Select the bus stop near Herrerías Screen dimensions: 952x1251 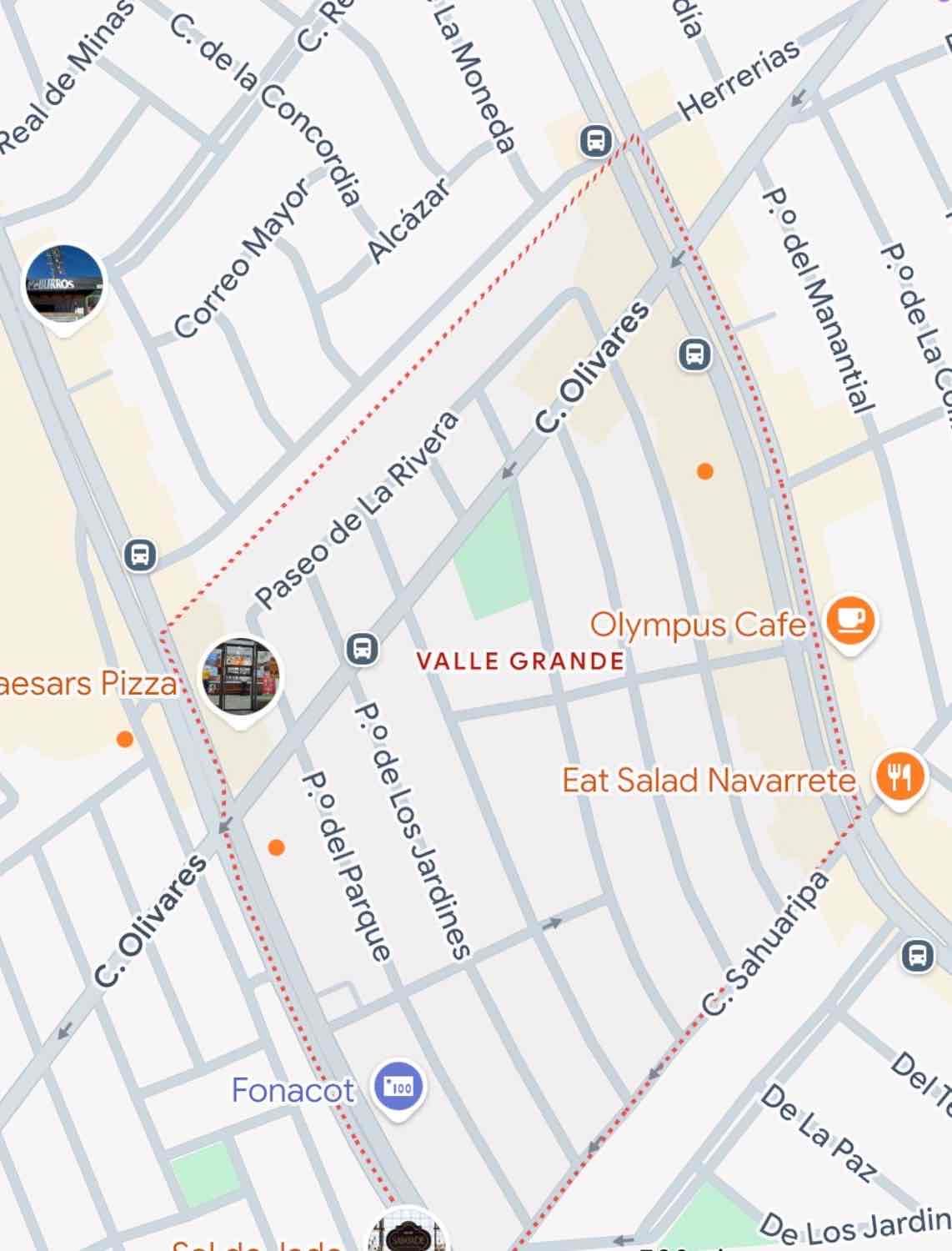[595, 140]
